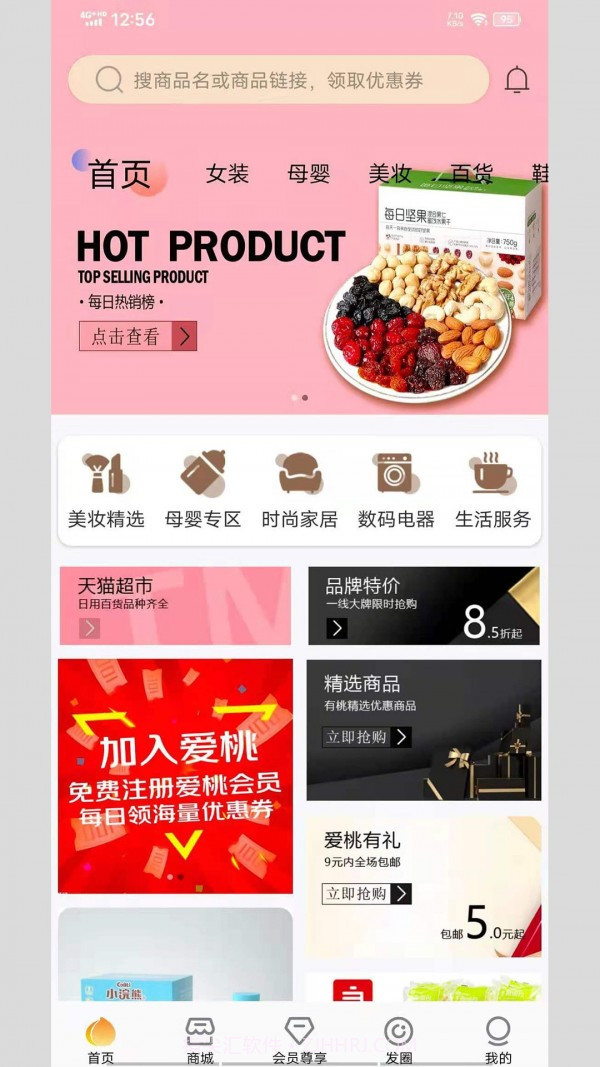Switch to the 女装 tab
600x1067 pixels.
pos(227,174)
